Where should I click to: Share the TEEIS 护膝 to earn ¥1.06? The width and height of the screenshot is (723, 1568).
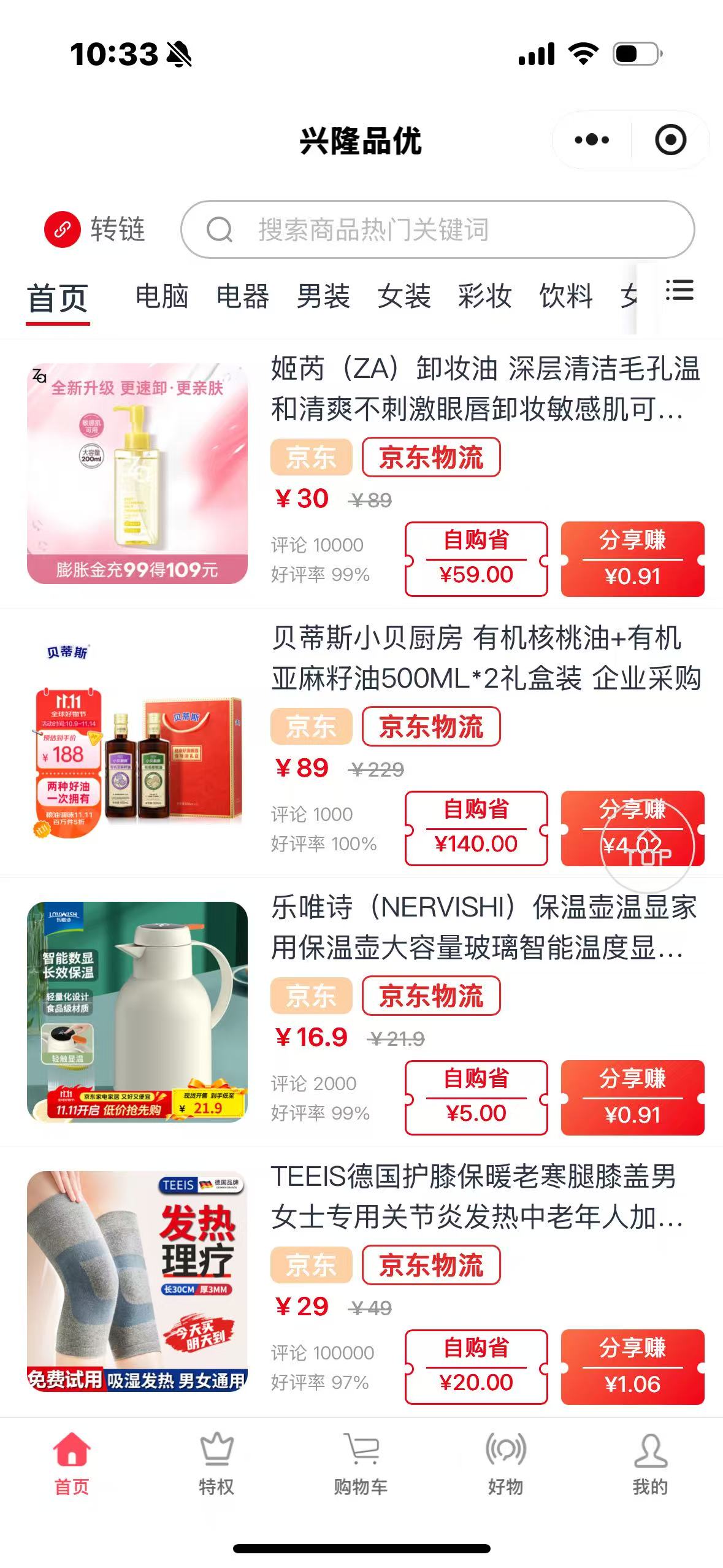pyautogui.click(x=632, y=1367)
